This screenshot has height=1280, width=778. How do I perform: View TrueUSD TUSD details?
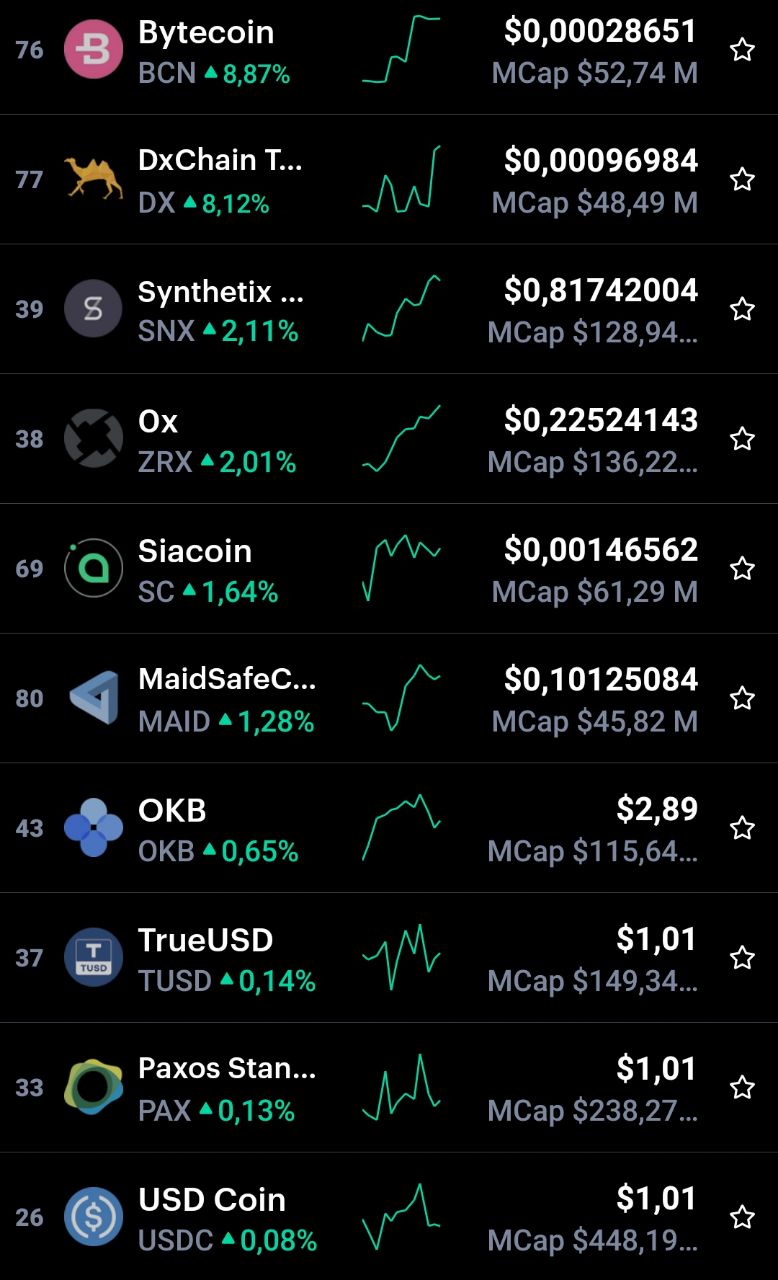(389, 958)
